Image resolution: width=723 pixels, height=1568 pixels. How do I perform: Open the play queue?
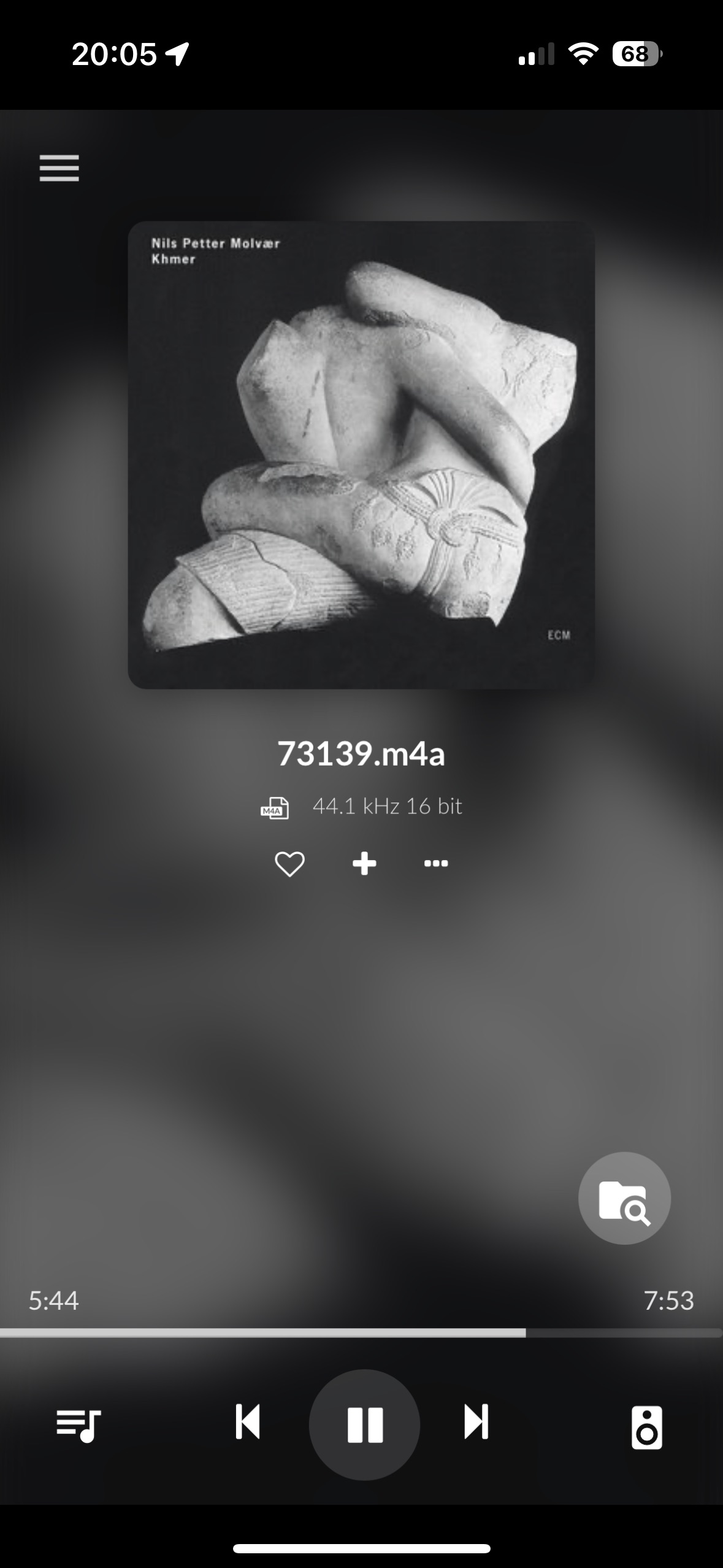[78, 1425]
